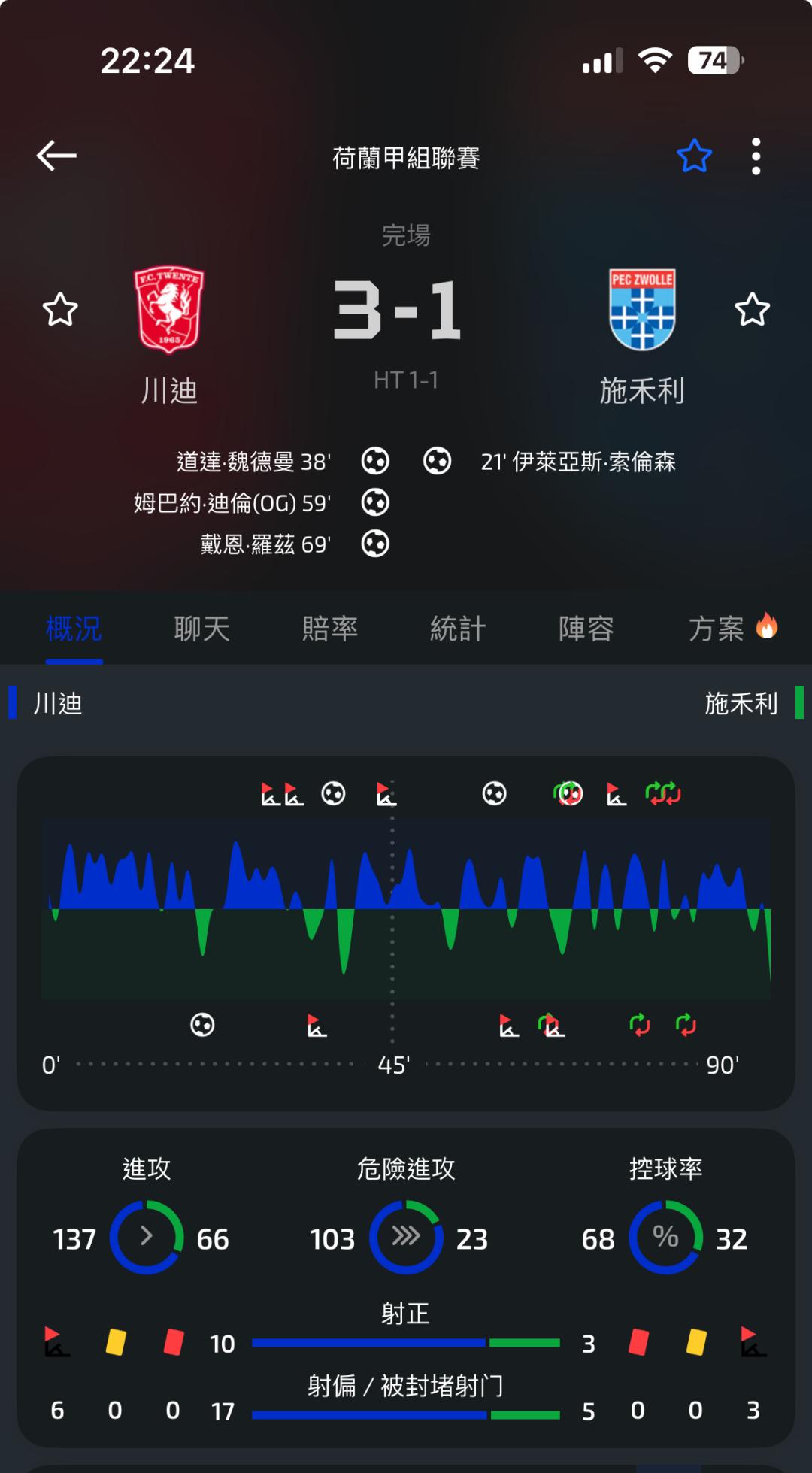Switch to the 統計 tab
This screenshot has height=1473, width=812.
tap(458, 629)
